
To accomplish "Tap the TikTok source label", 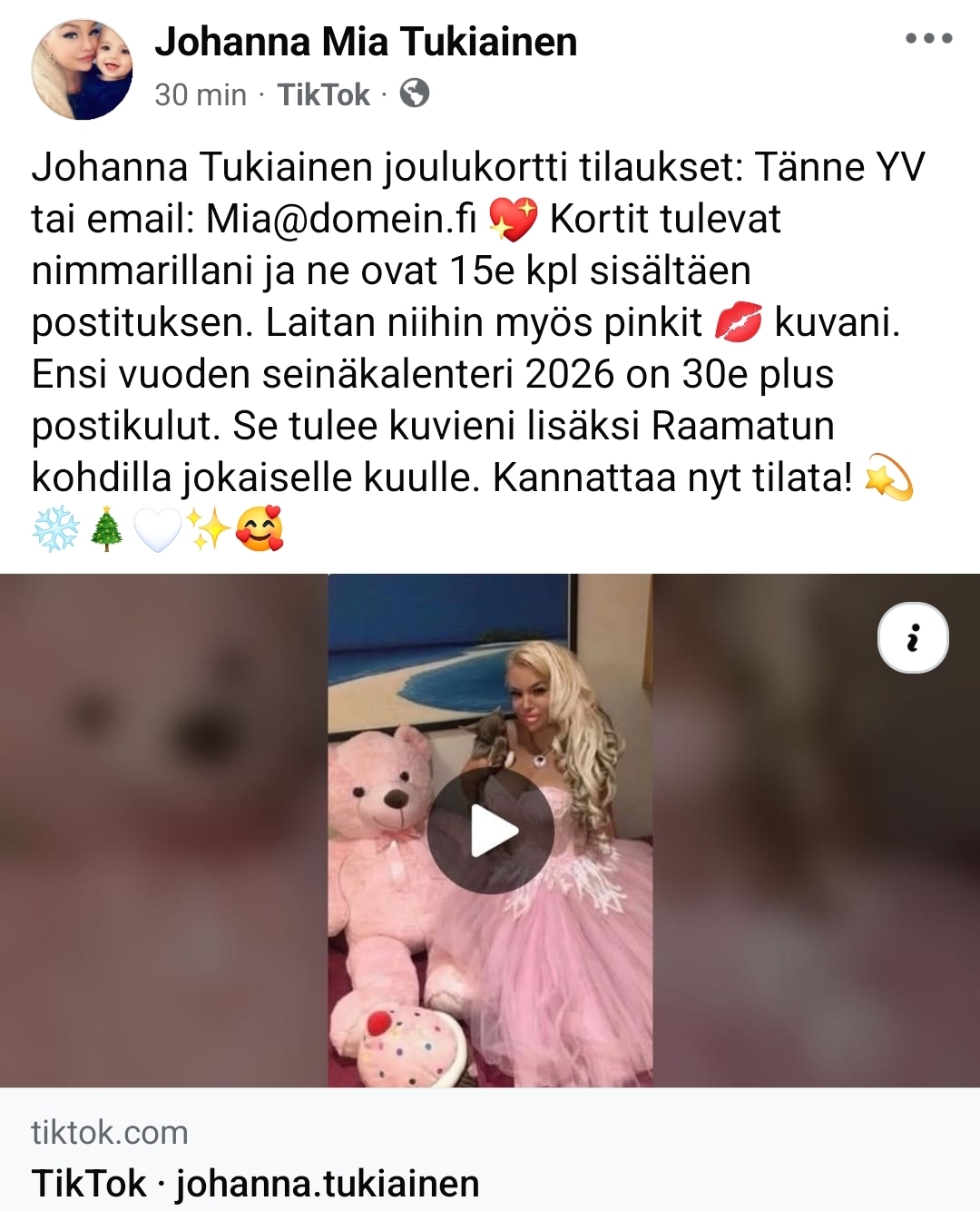I will (324, 94).
